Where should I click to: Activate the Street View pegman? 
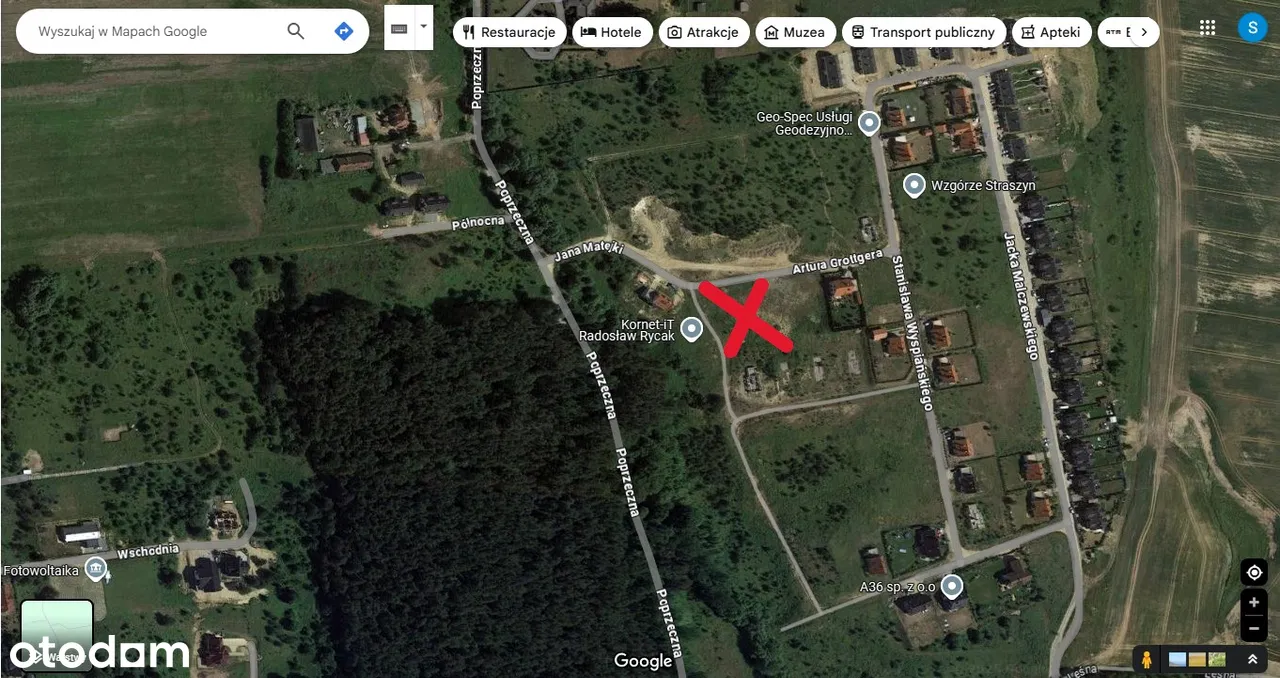point(1147,659)
